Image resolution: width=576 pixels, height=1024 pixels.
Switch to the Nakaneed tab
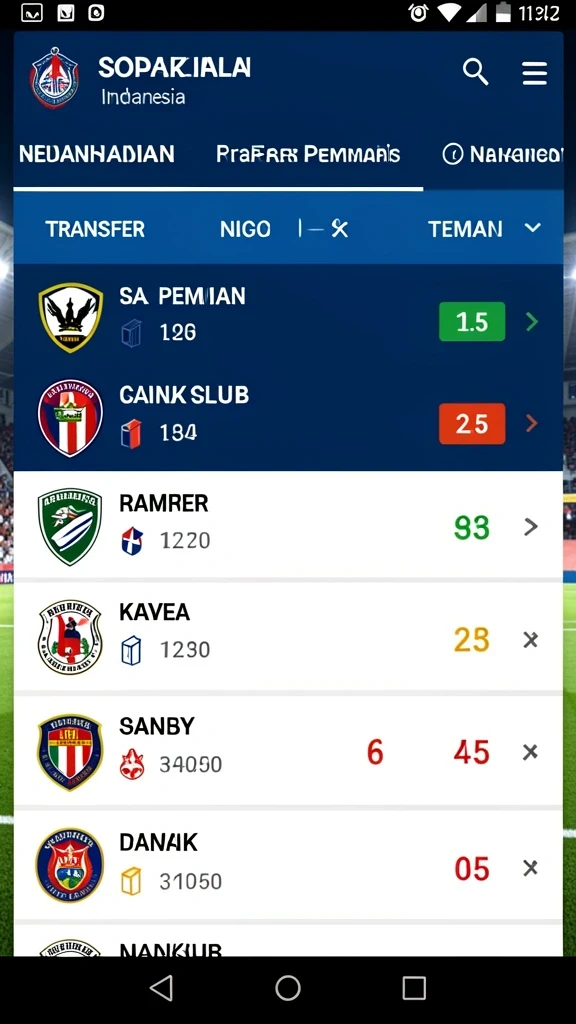click(502, 154)
